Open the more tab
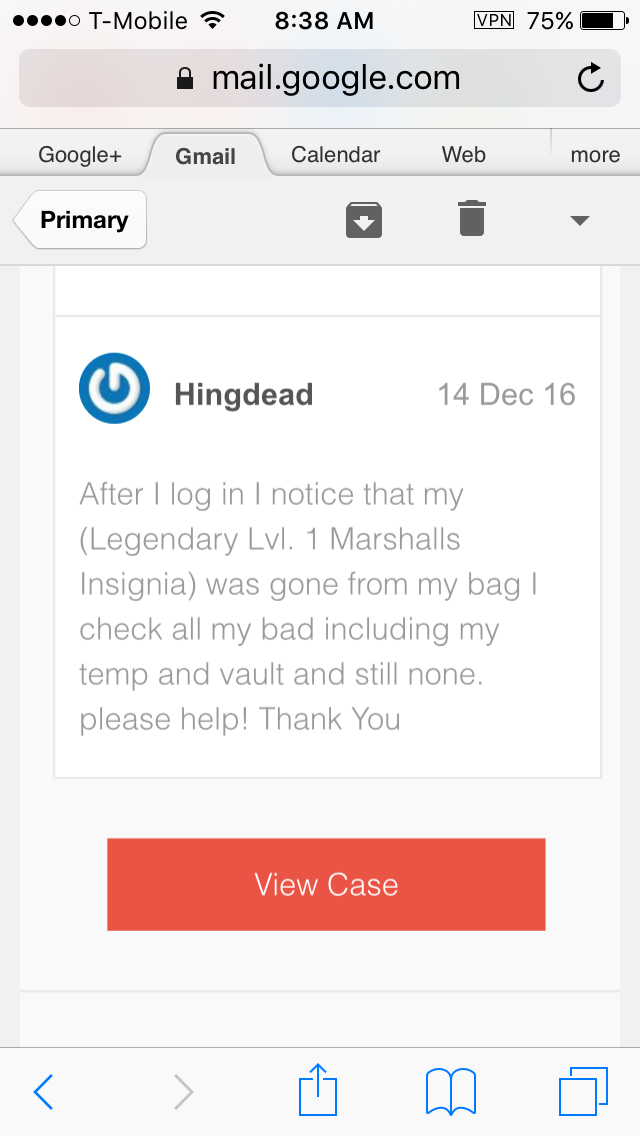 [x=595, y=154]
